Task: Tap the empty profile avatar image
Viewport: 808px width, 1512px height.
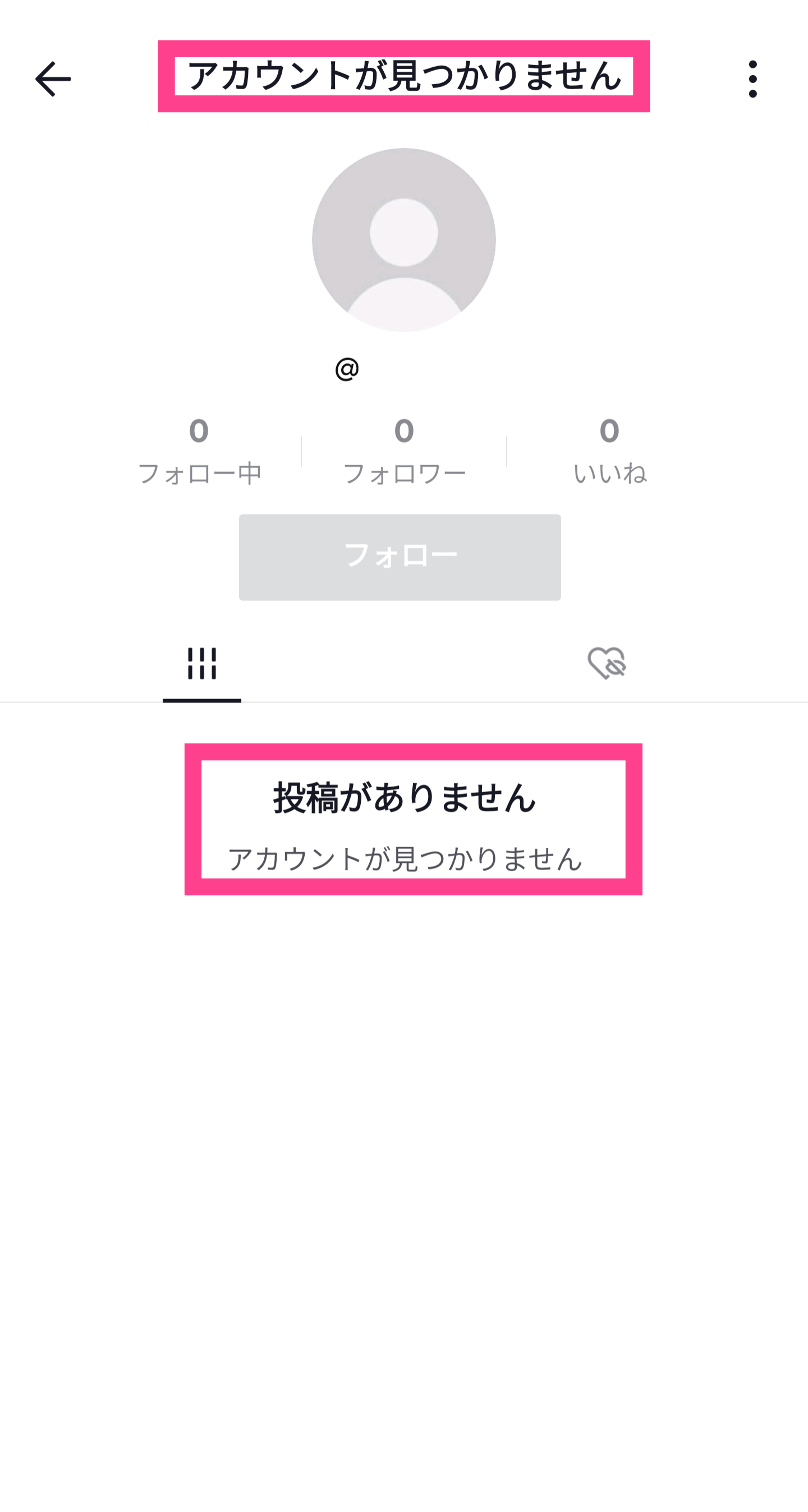Action: coord(404,239)
